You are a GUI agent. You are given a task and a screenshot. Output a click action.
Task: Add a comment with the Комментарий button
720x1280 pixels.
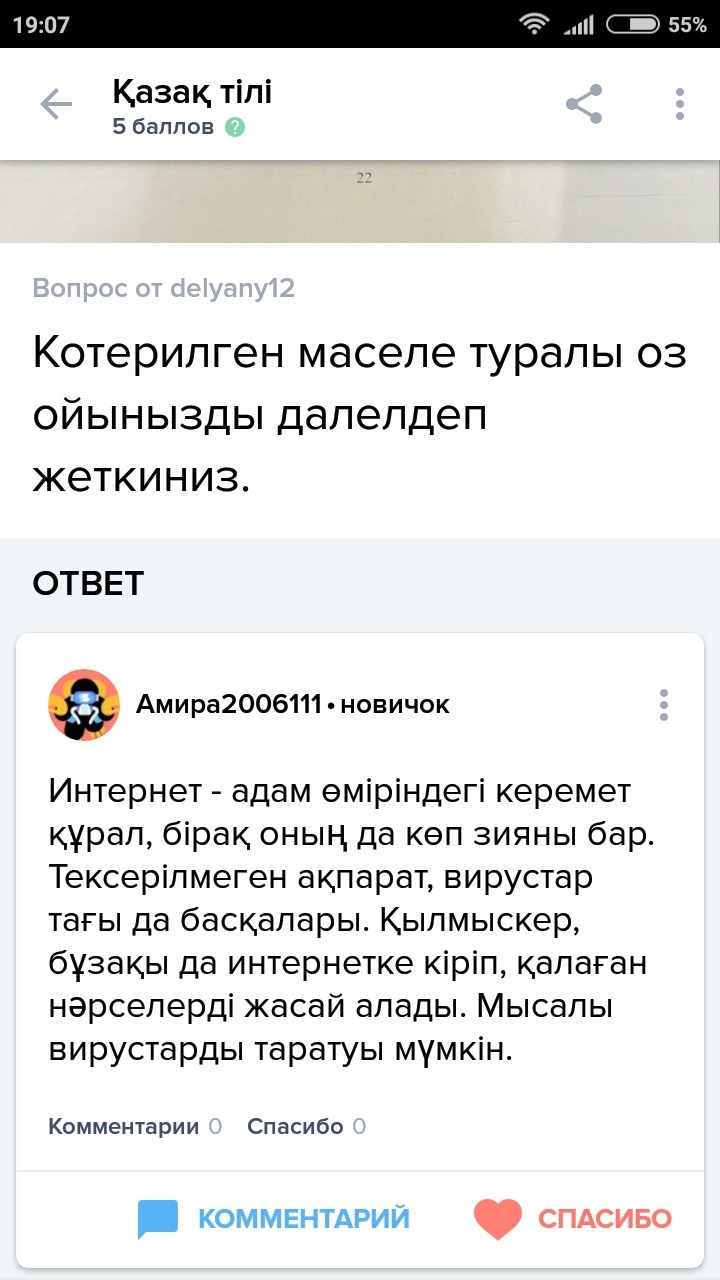[x=274, y=1218]
